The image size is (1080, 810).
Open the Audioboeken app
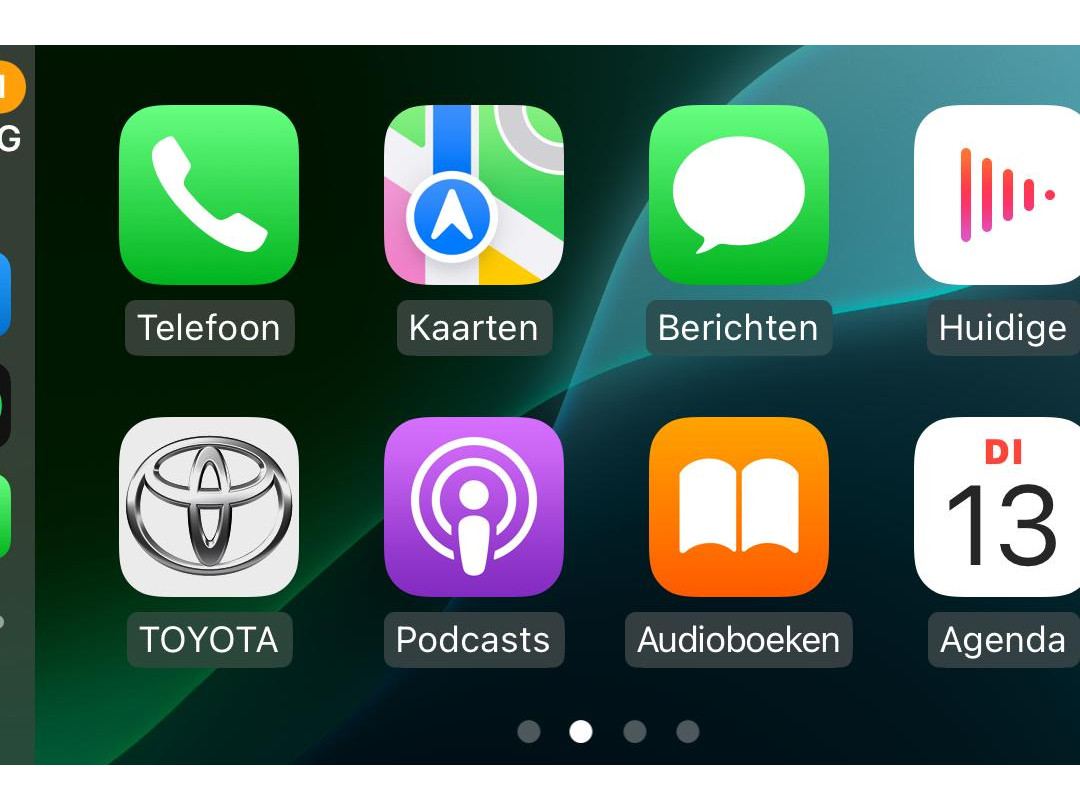738,507
